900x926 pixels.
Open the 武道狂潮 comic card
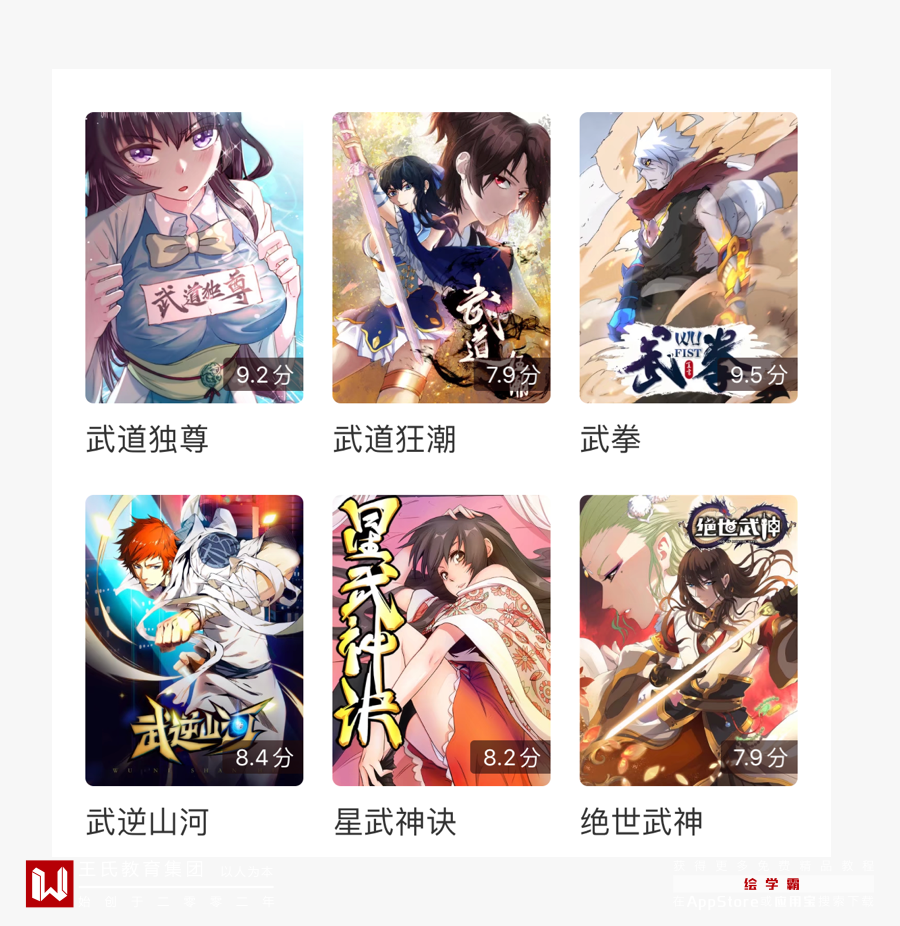[441, 258]
